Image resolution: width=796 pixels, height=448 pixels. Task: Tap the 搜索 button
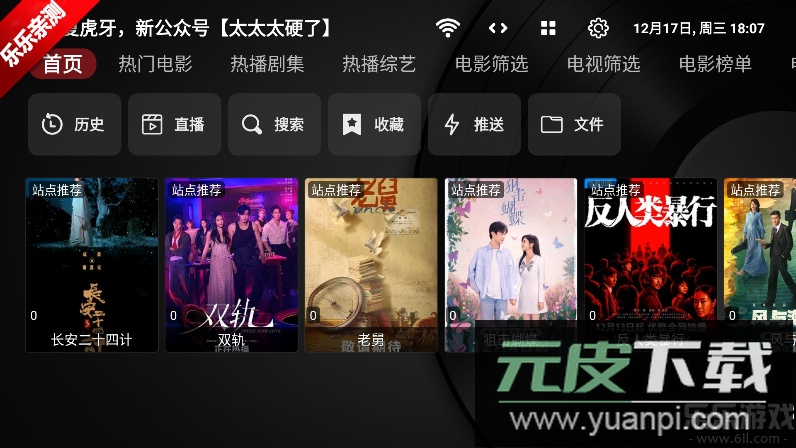click(274, 125)
